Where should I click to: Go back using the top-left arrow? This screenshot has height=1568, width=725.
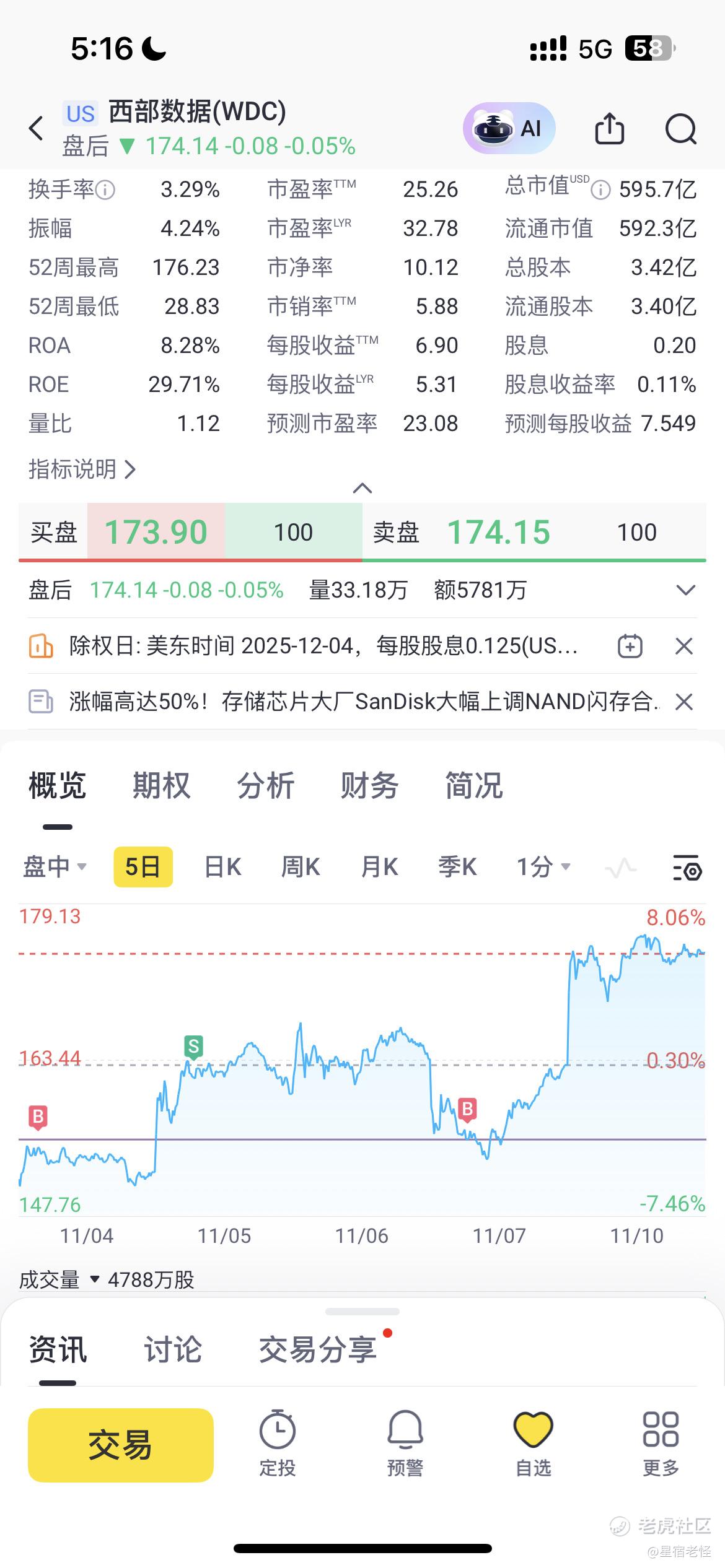pyautogui.click(x=36, y=129)
